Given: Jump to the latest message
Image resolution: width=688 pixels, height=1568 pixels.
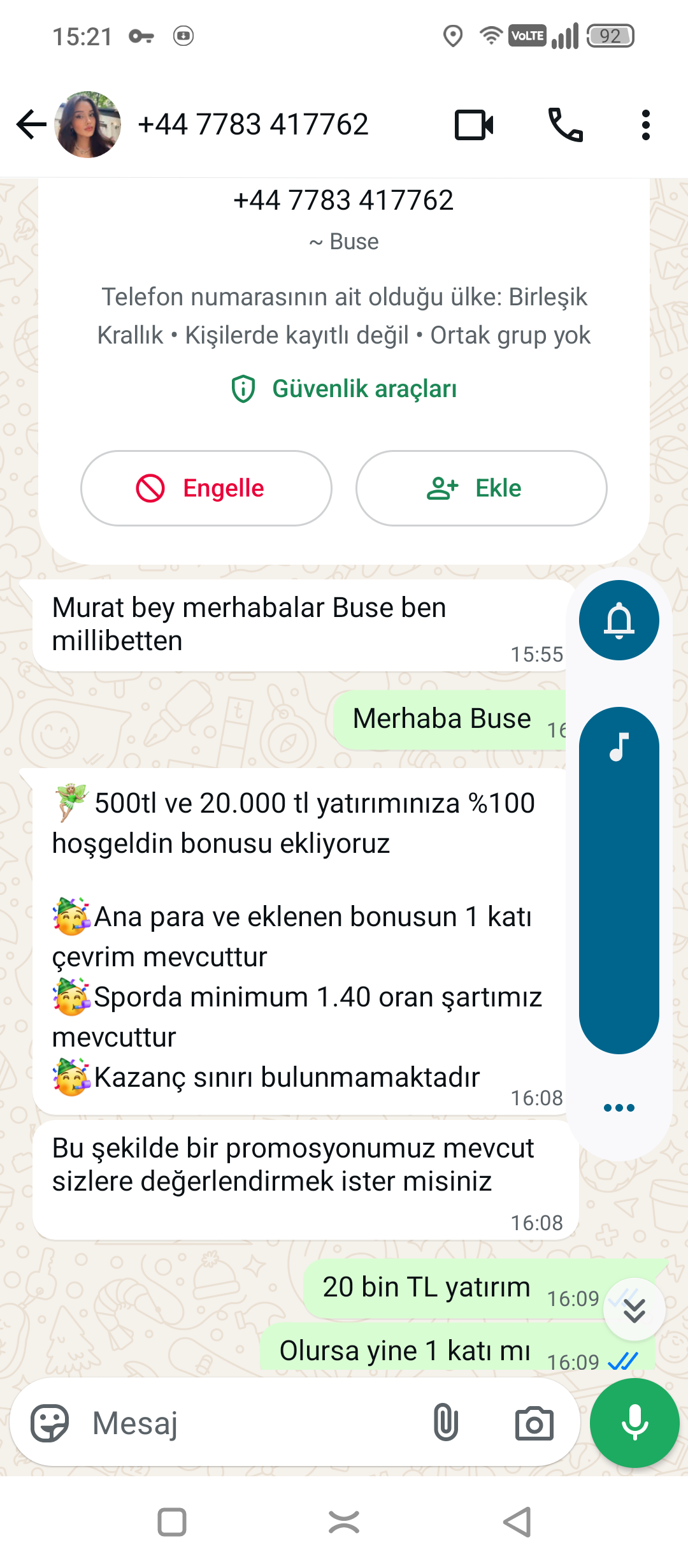Looking at the screenshot, I should click(x=634, y=1310).
